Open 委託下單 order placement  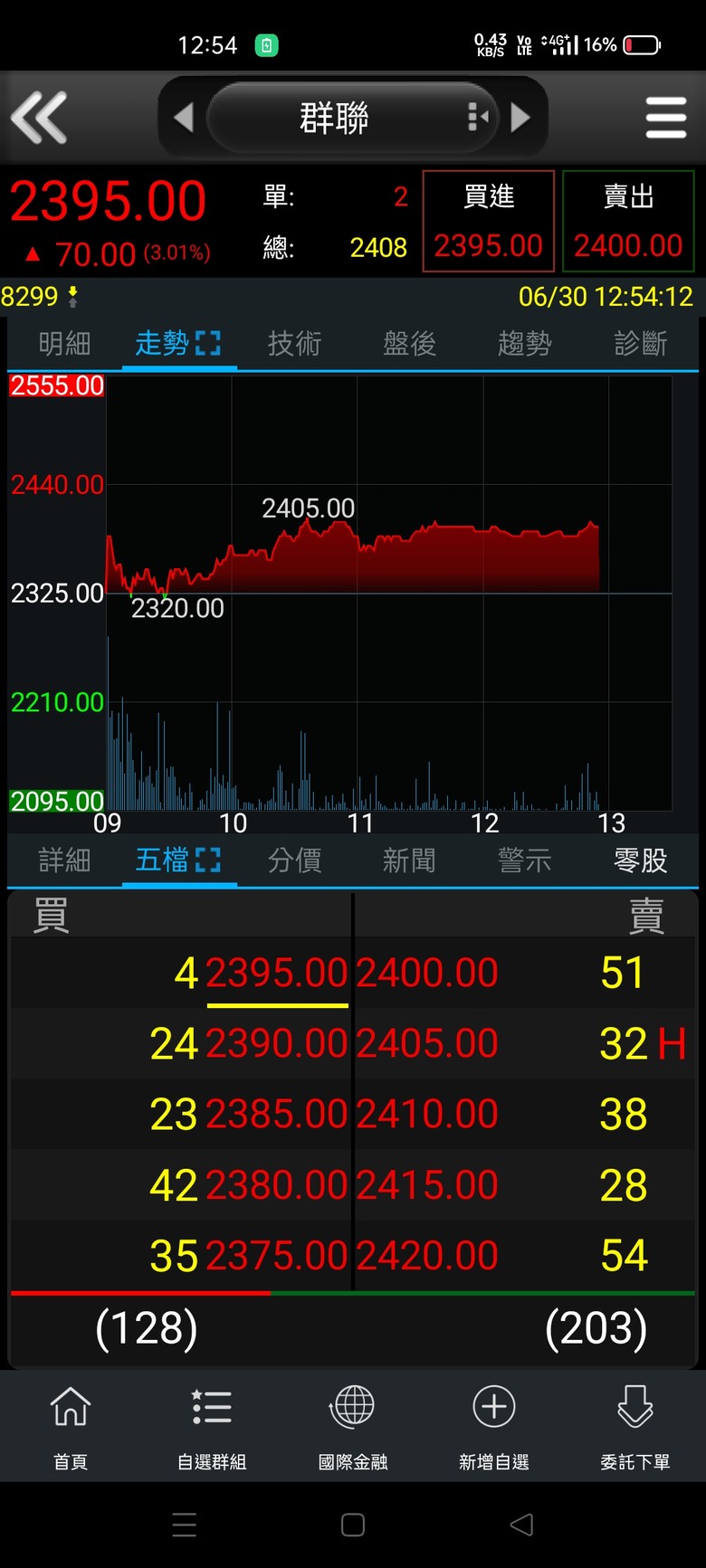635,1425
